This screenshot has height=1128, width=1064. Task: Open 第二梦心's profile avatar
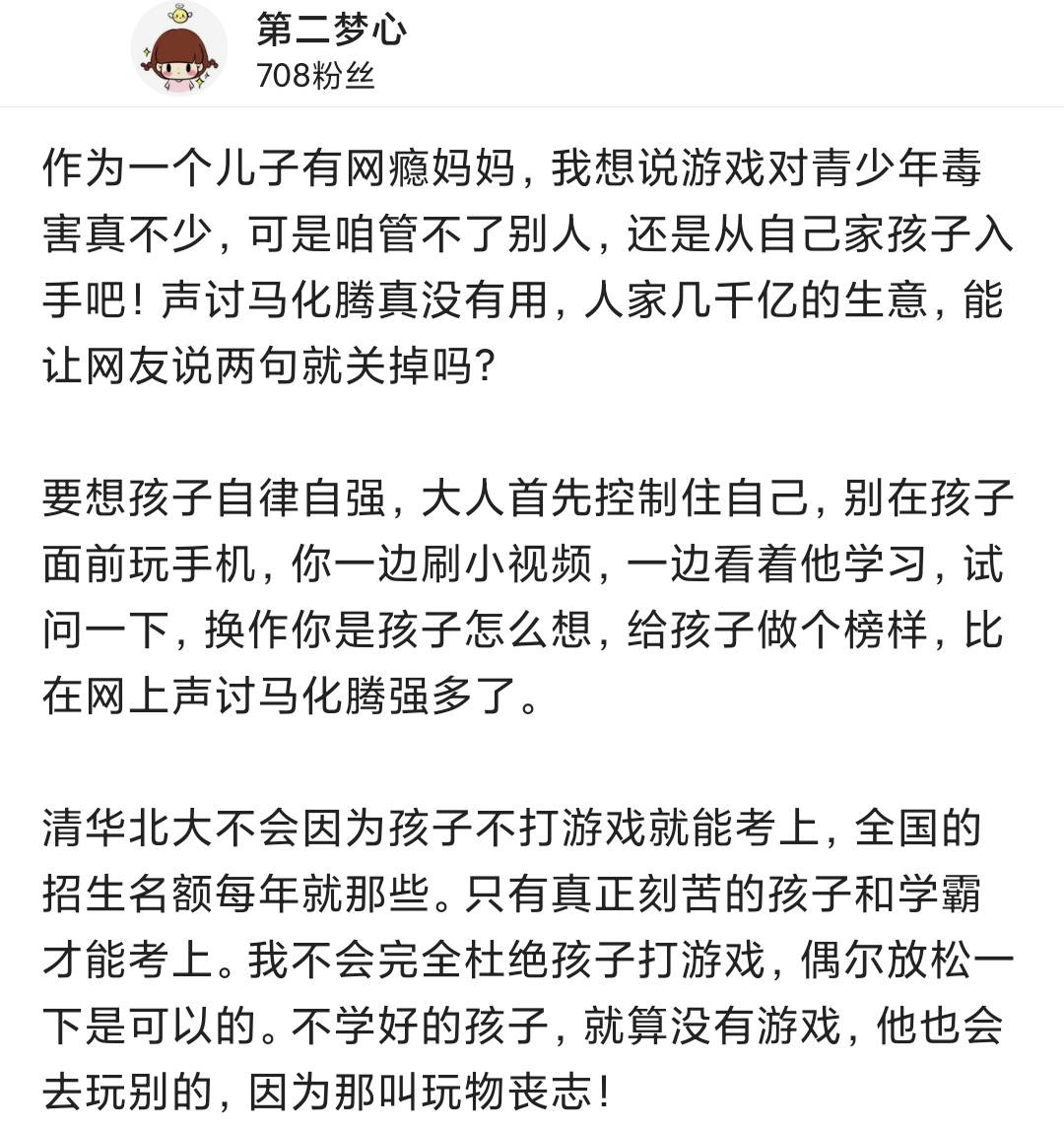point(179,49)
